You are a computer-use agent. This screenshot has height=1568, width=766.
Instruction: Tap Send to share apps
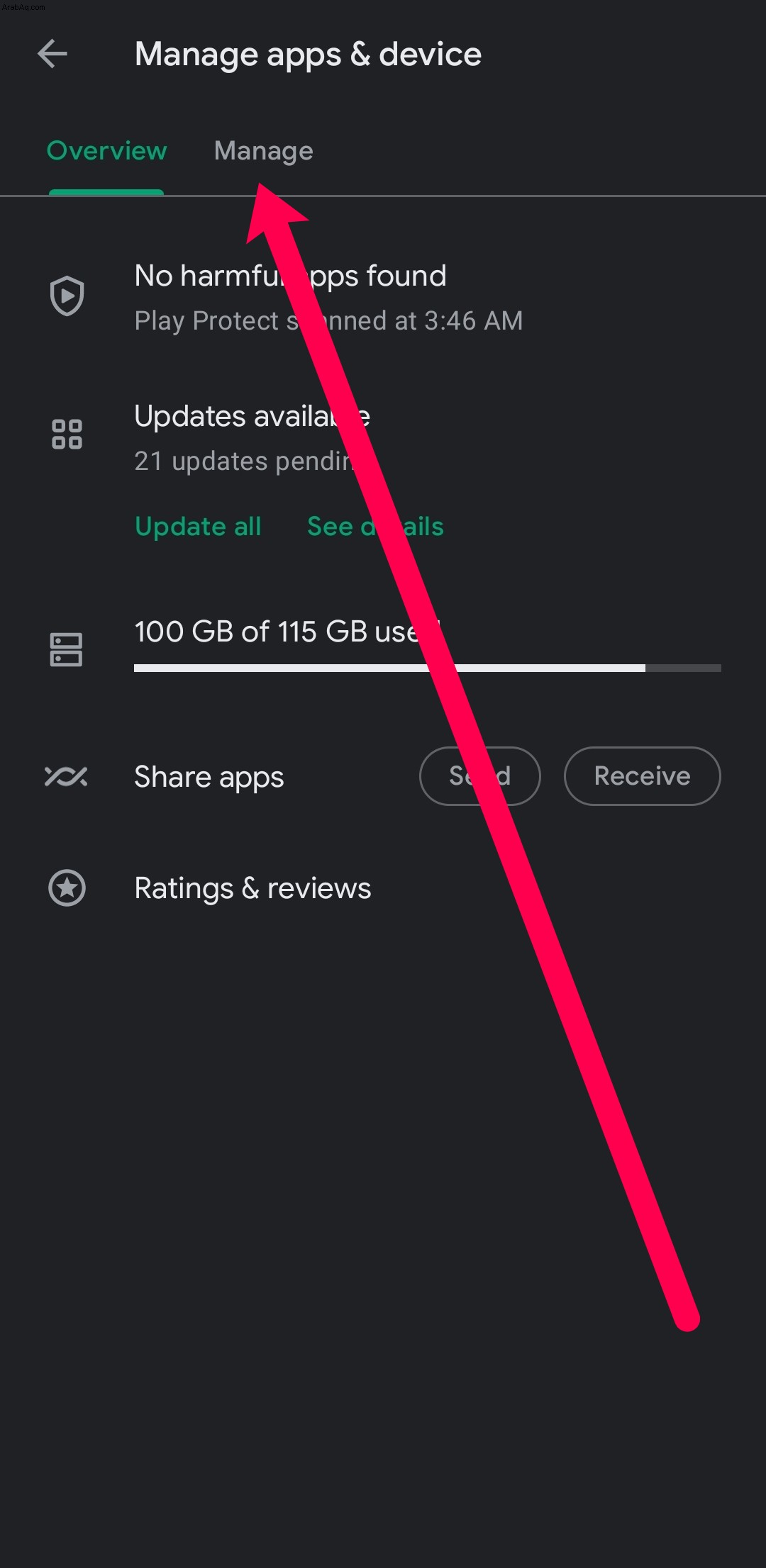(x=479, y=776)
